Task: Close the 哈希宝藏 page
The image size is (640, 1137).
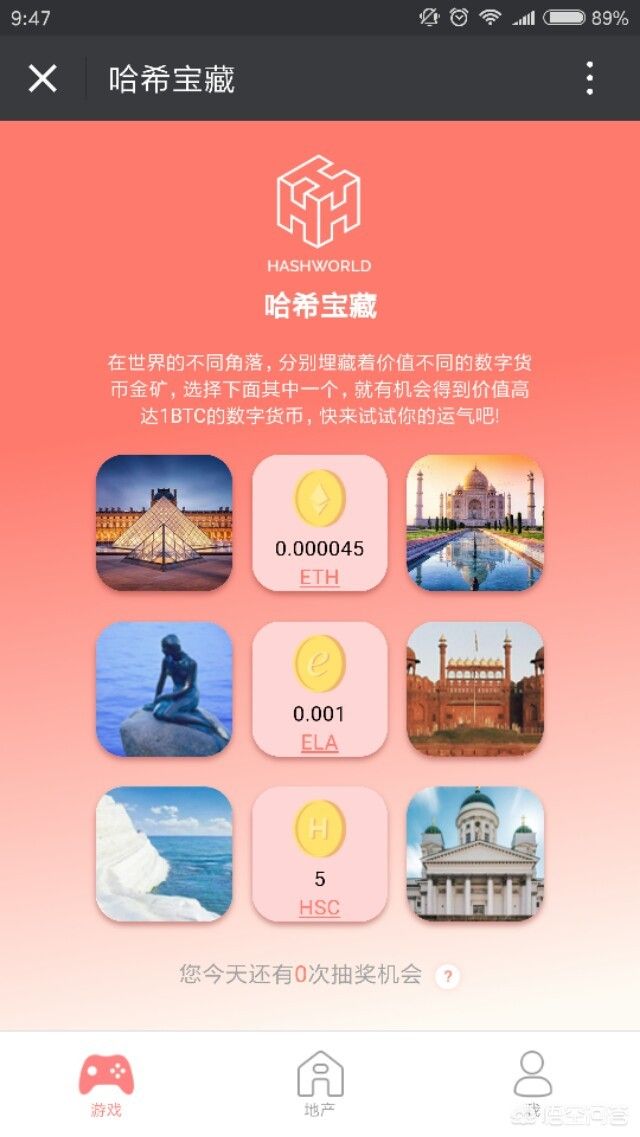Action: [x=42, y=78]
